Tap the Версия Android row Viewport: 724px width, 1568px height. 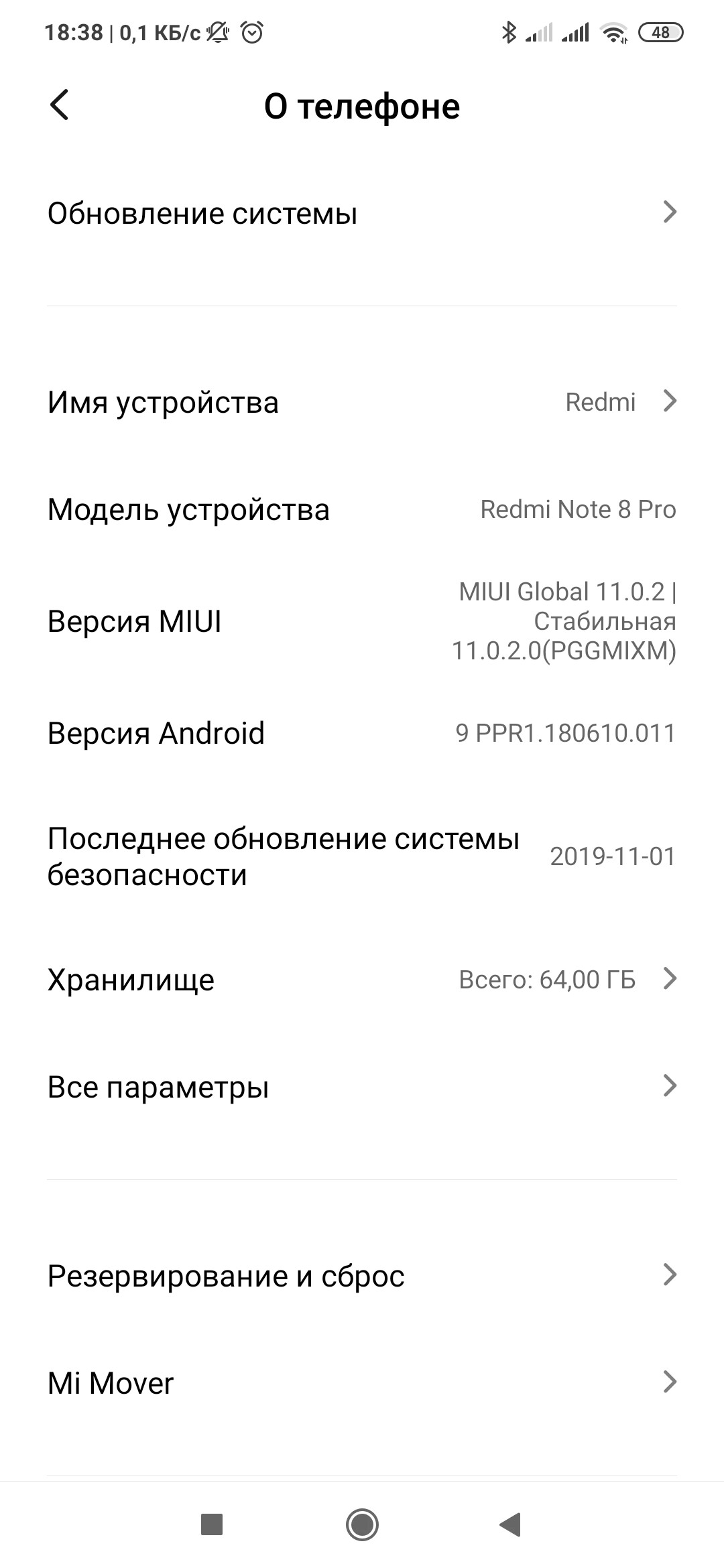click(362, 733)
